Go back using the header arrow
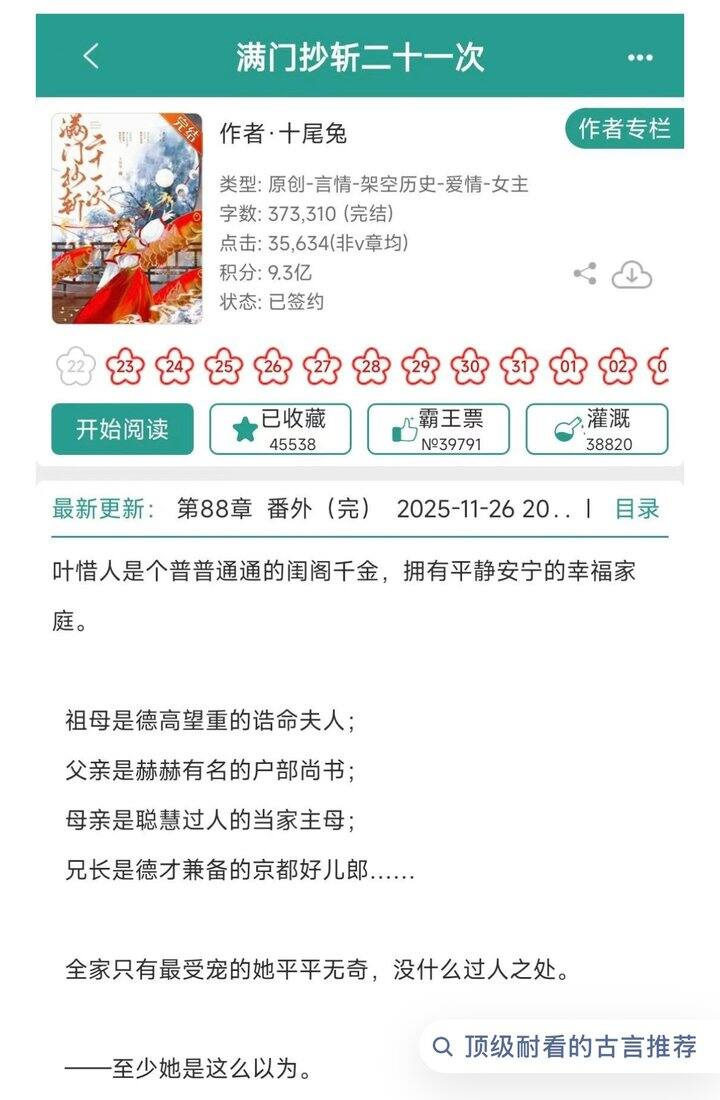The width and height of the screenshot is (720, 1100). tap(91, 55)
